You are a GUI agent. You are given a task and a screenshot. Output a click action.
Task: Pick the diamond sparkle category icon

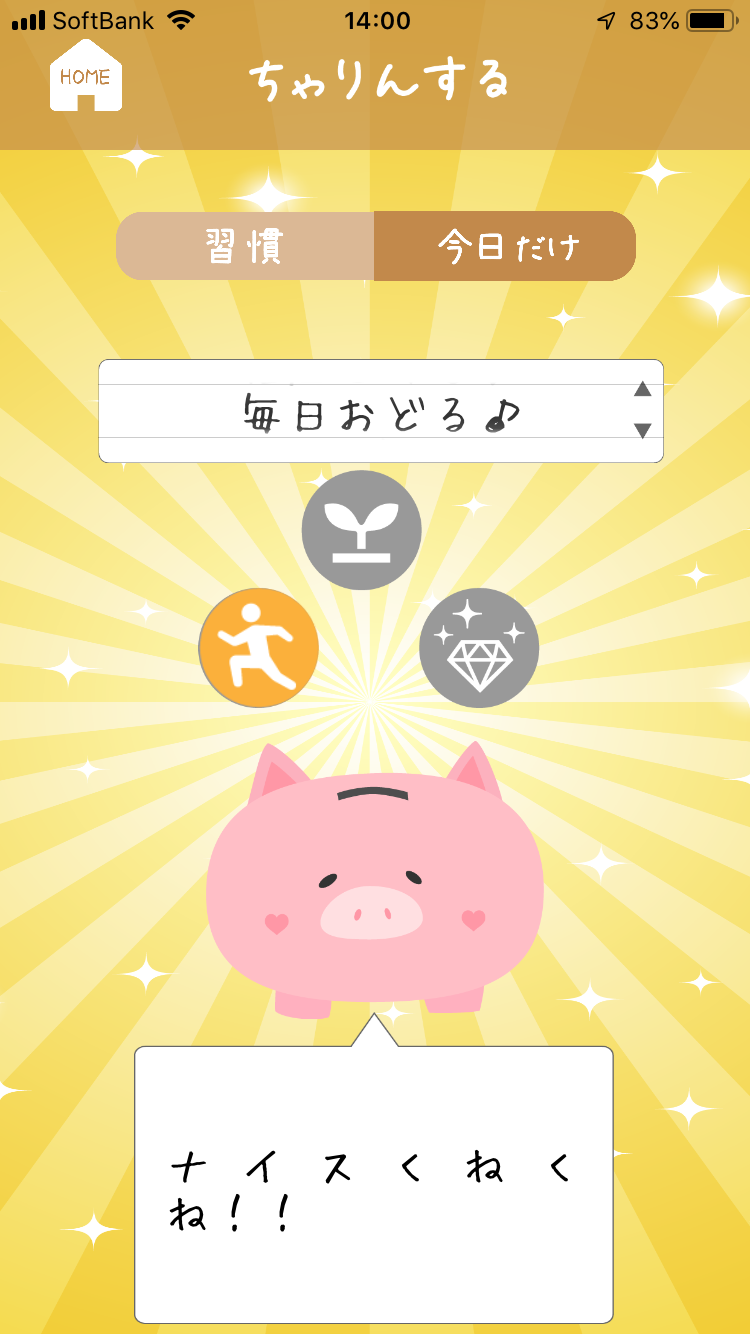pyautogui.click(x=479, y=648)
